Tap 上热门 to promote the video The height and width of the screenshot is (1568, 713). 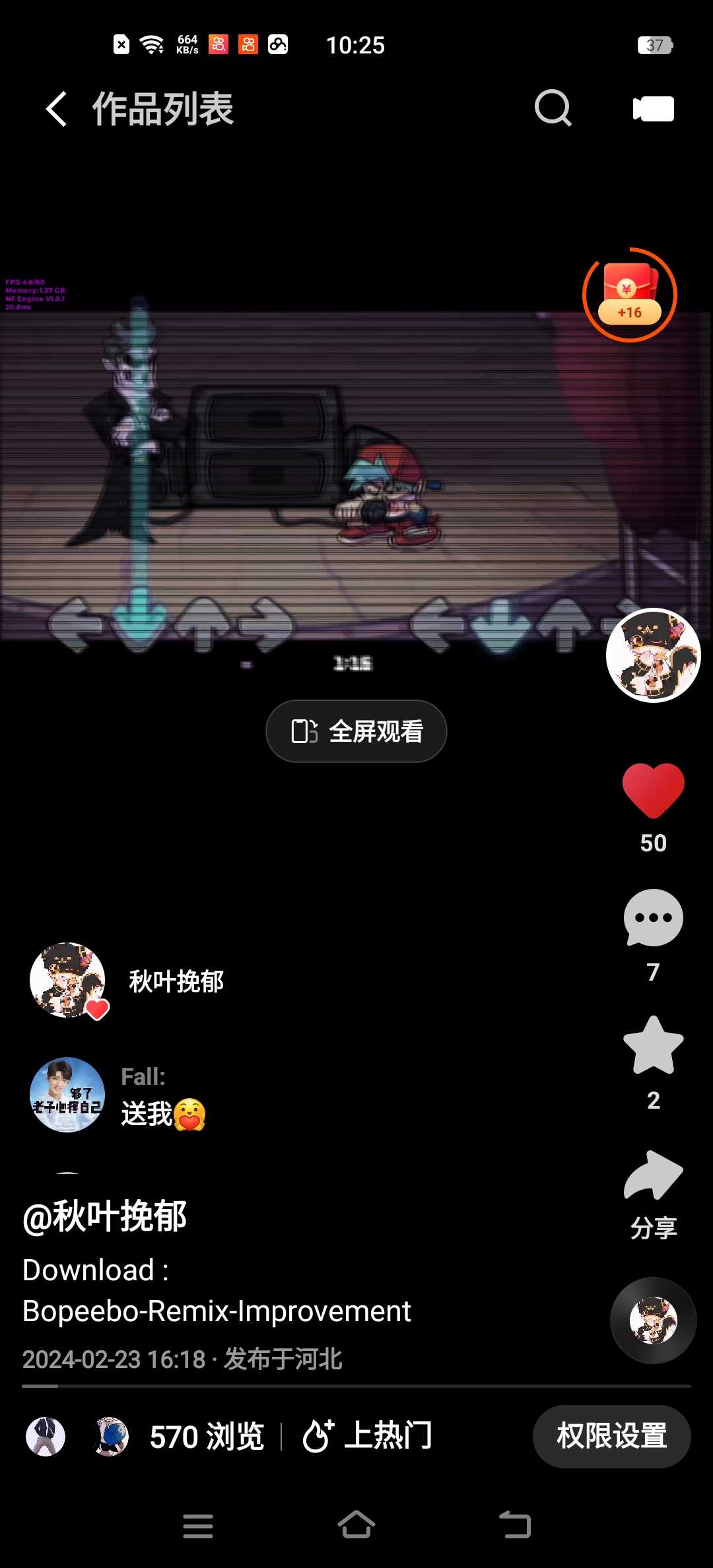coord(367,1436)
